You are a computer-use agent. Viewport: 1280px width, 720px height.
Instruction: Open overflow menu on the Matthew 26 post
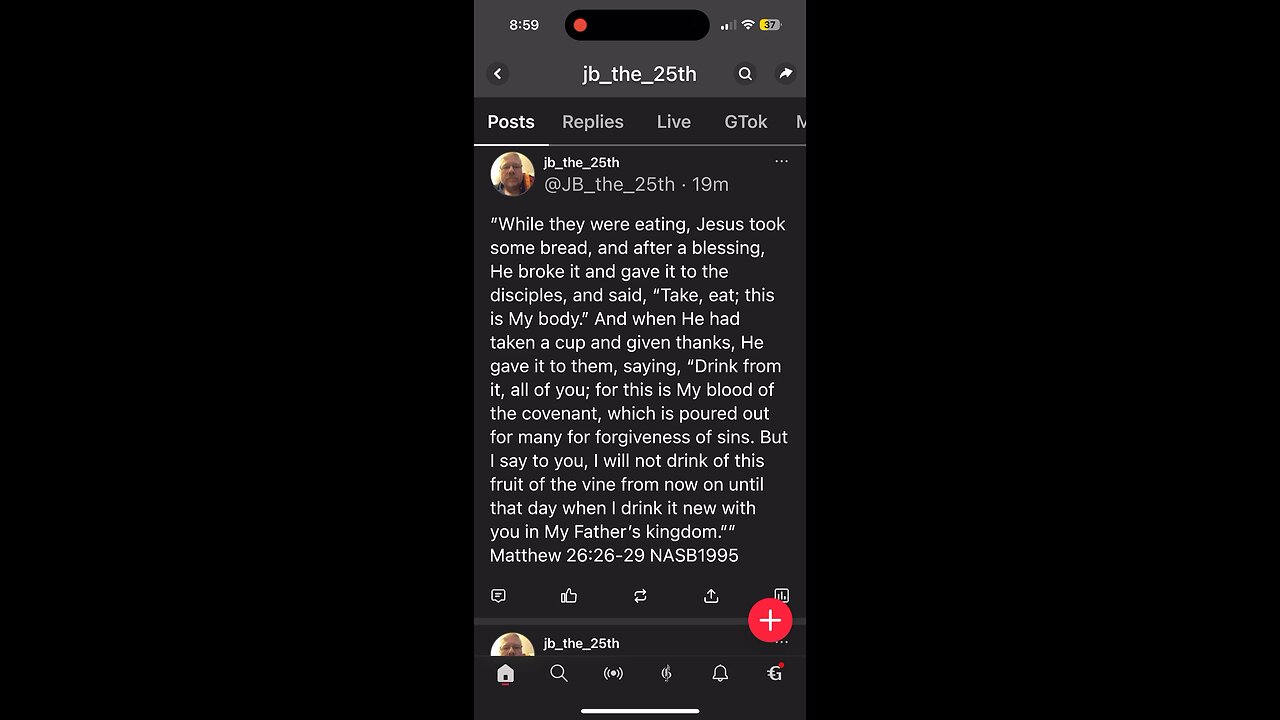coord(781,161)
